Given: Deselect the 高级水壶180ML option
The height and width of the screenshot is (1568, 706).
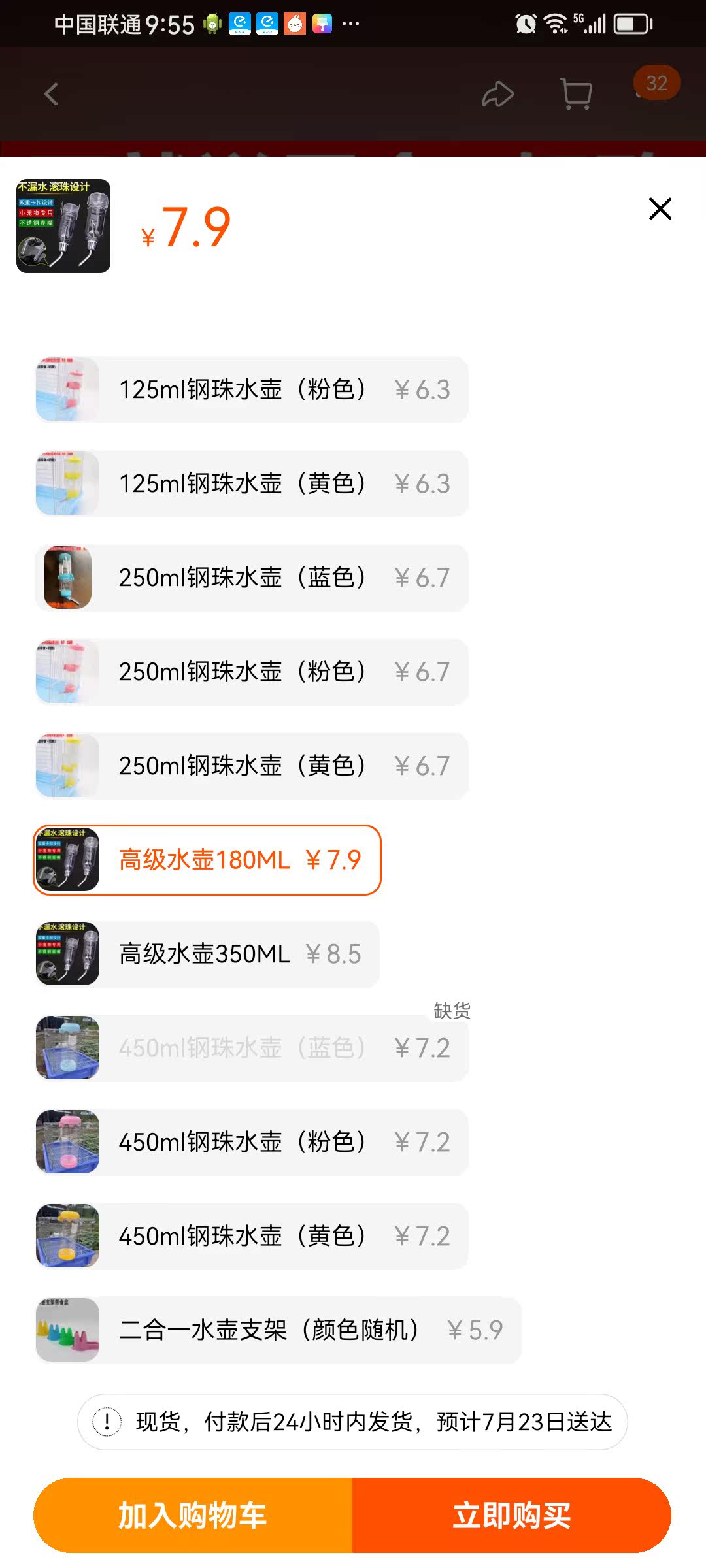Looking at the screenshot, I should (207, 860).
